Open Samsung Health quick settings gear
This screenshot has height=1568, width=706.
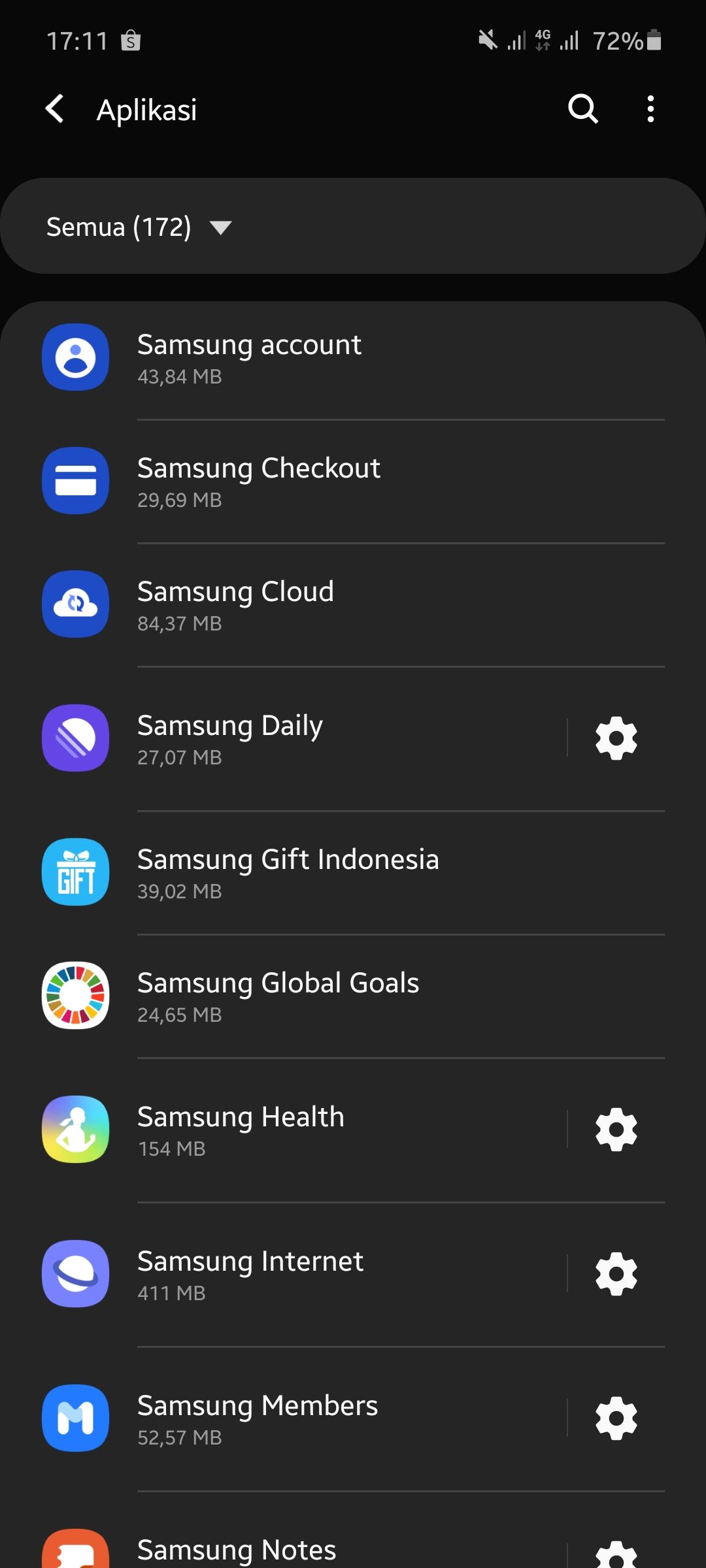[615, 1130]
